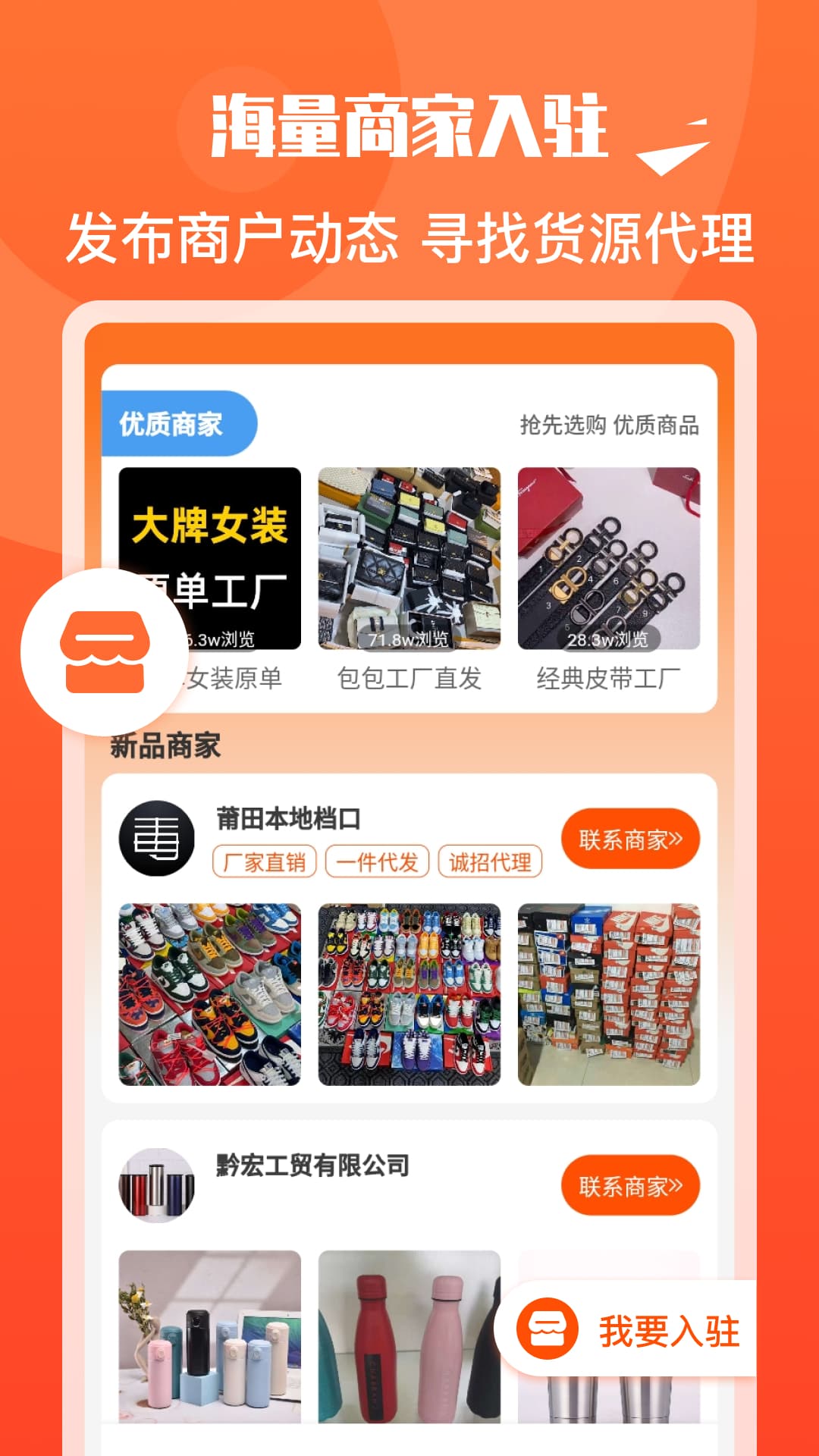Open the sneaker pile thumbnail under 莆田本地档口
Viewport: 819px width, 1456px height.
[209, 988]
